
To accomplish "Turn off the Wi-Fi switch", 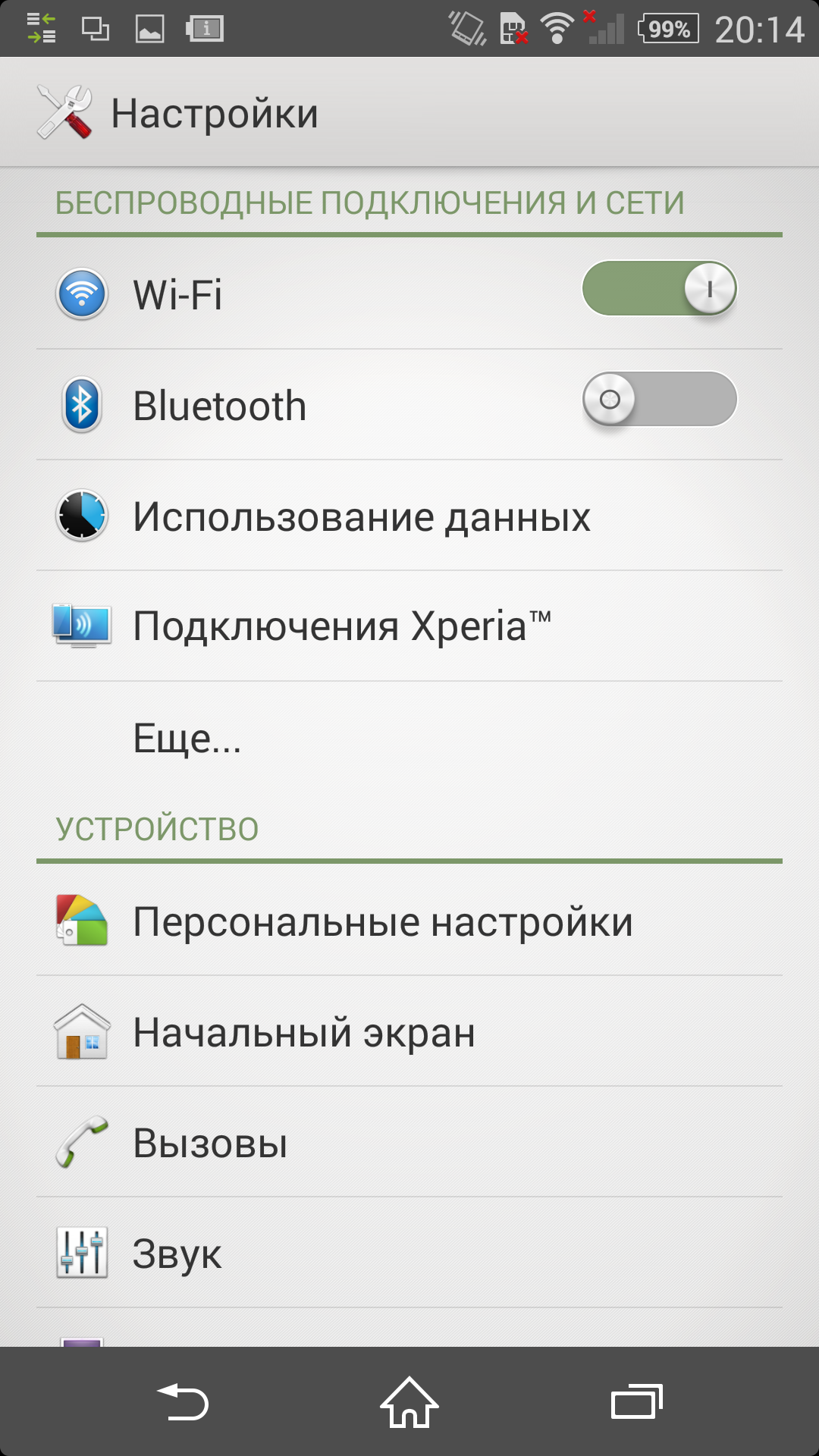I will pos(659,289).
